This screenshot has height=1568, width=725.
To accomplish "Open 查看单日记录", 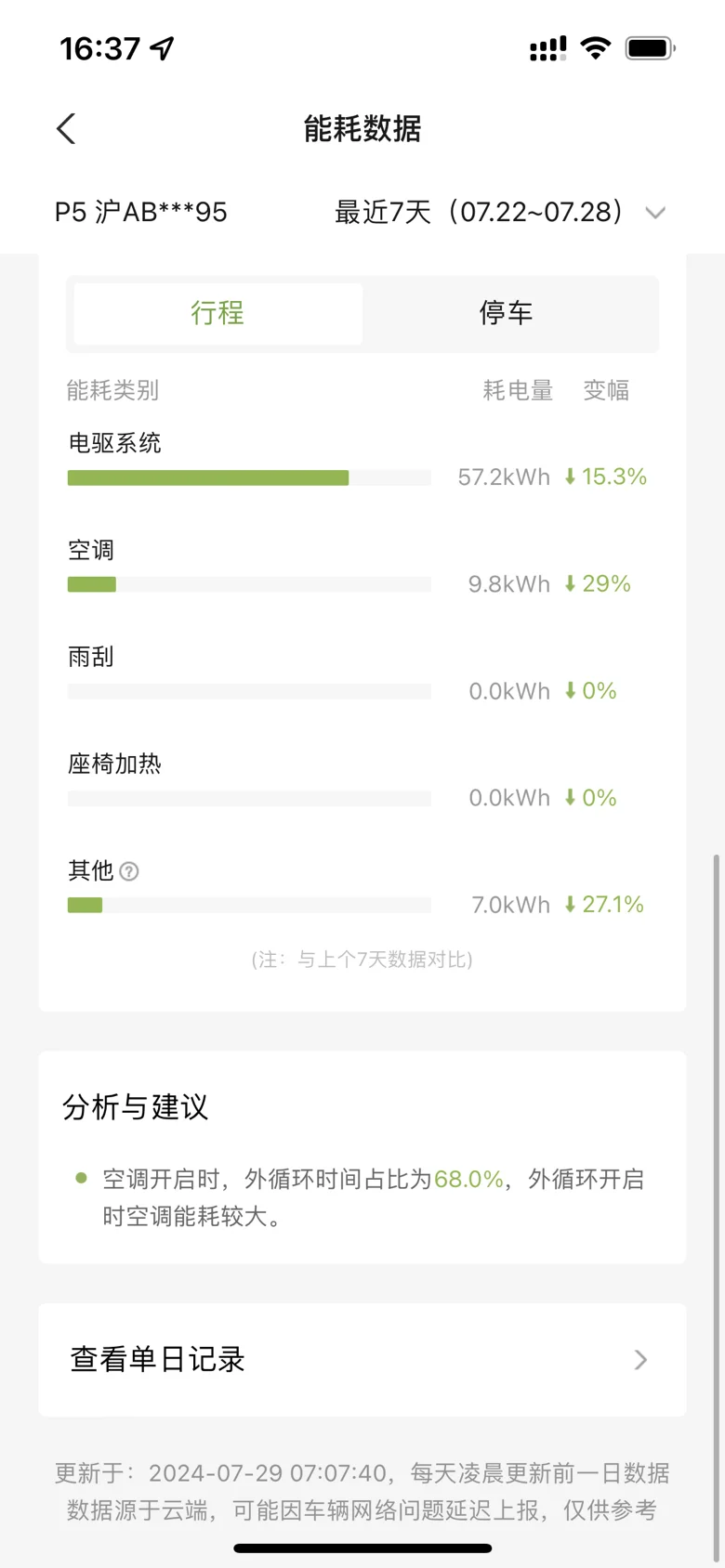I will [x=362, y=1360].
